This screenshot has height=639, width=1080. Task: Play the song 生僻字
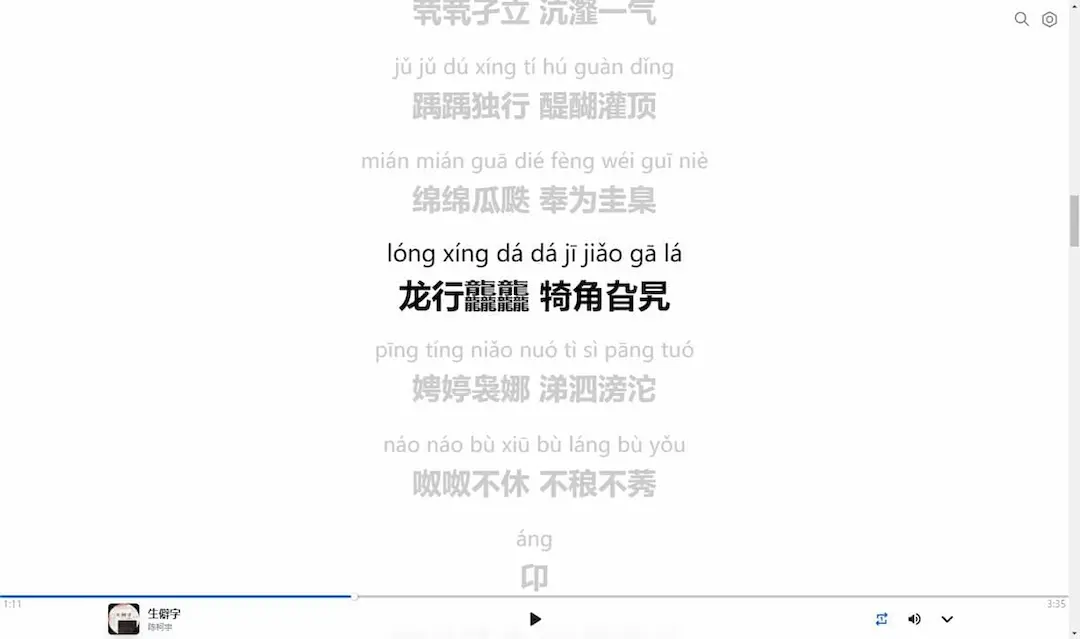535,619
